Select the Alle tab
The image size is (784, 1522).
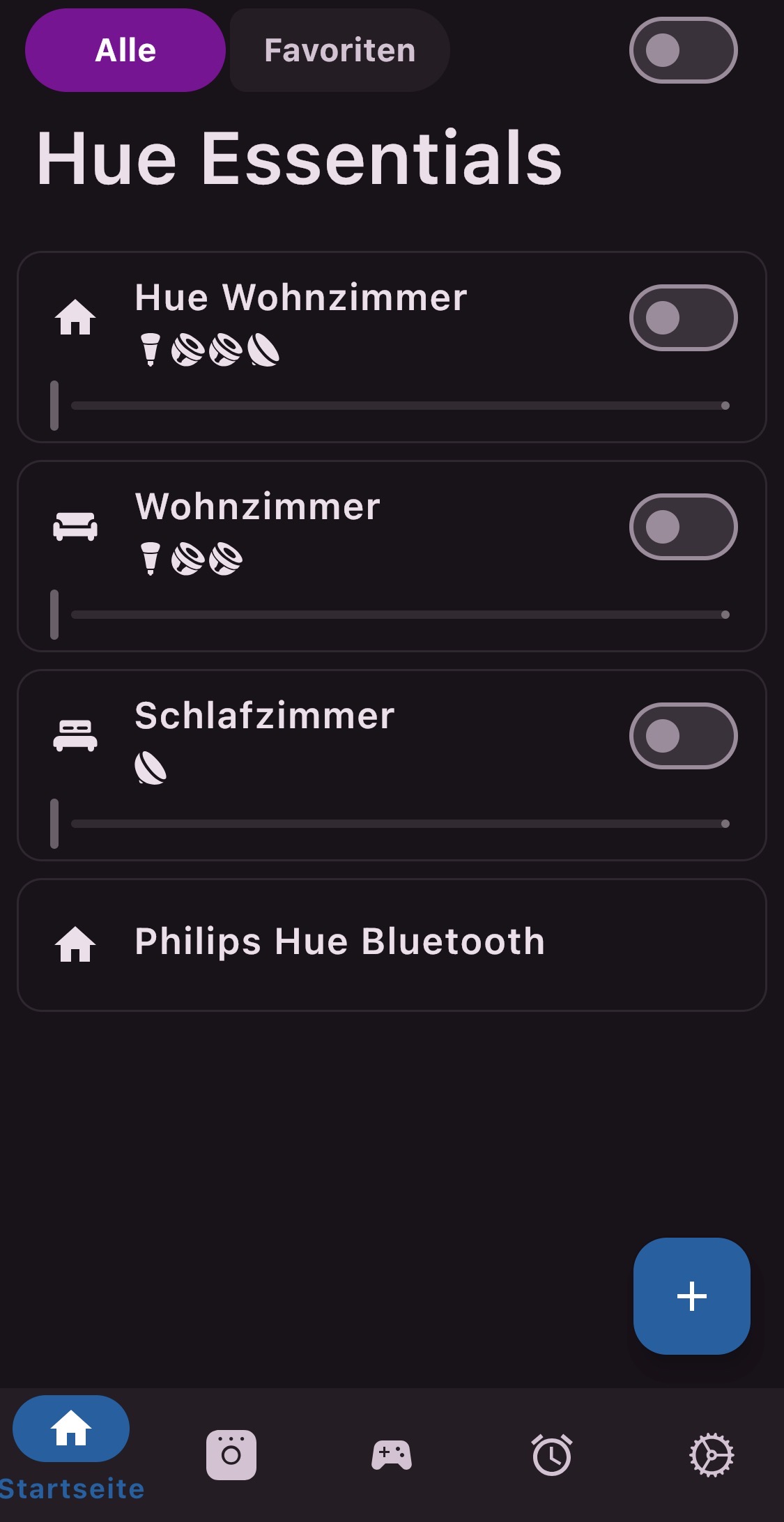coord(125,50)
